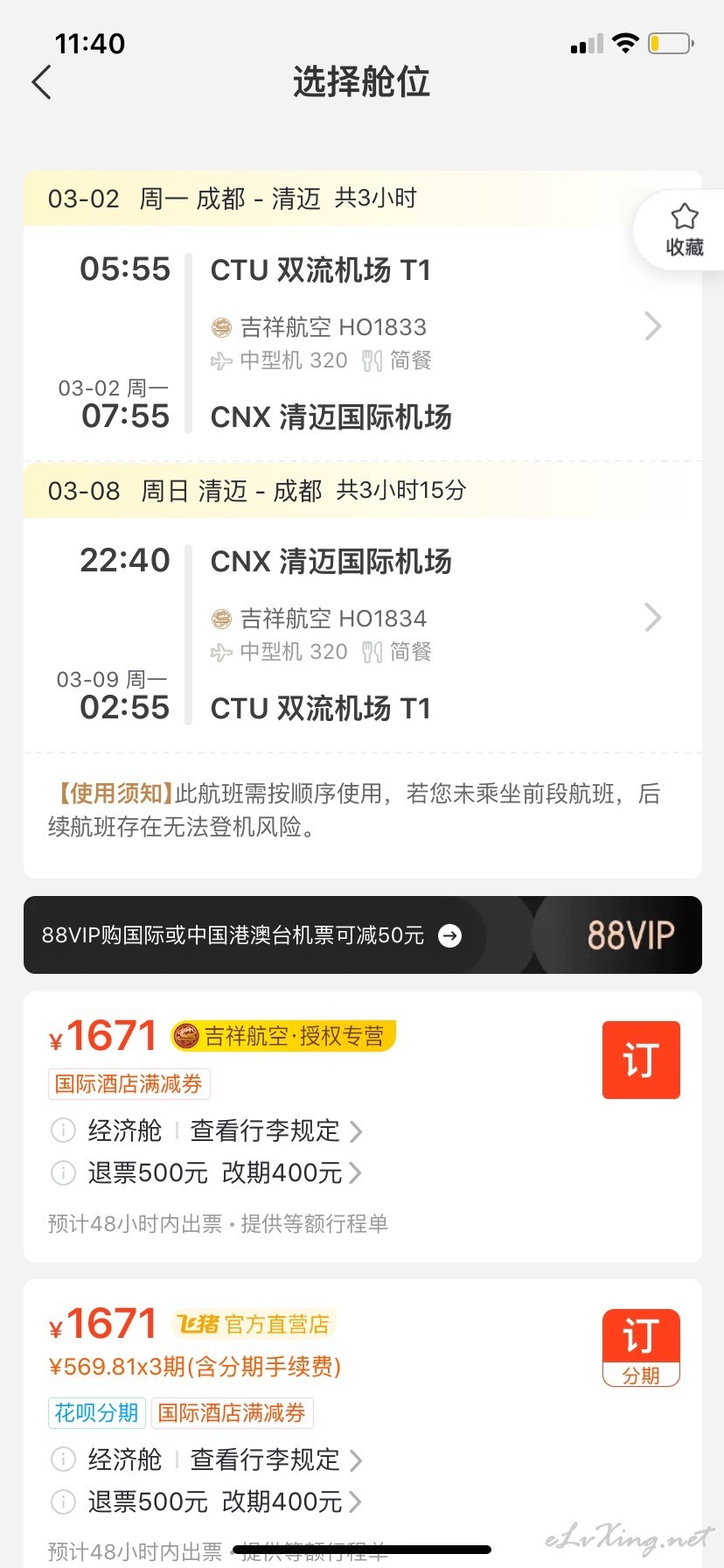The width and height of the screenshot is (724, 1568).
Task: Open 退票500元 改期400元 rules for the 飞猪 fare
Action: pos(224,1501)
